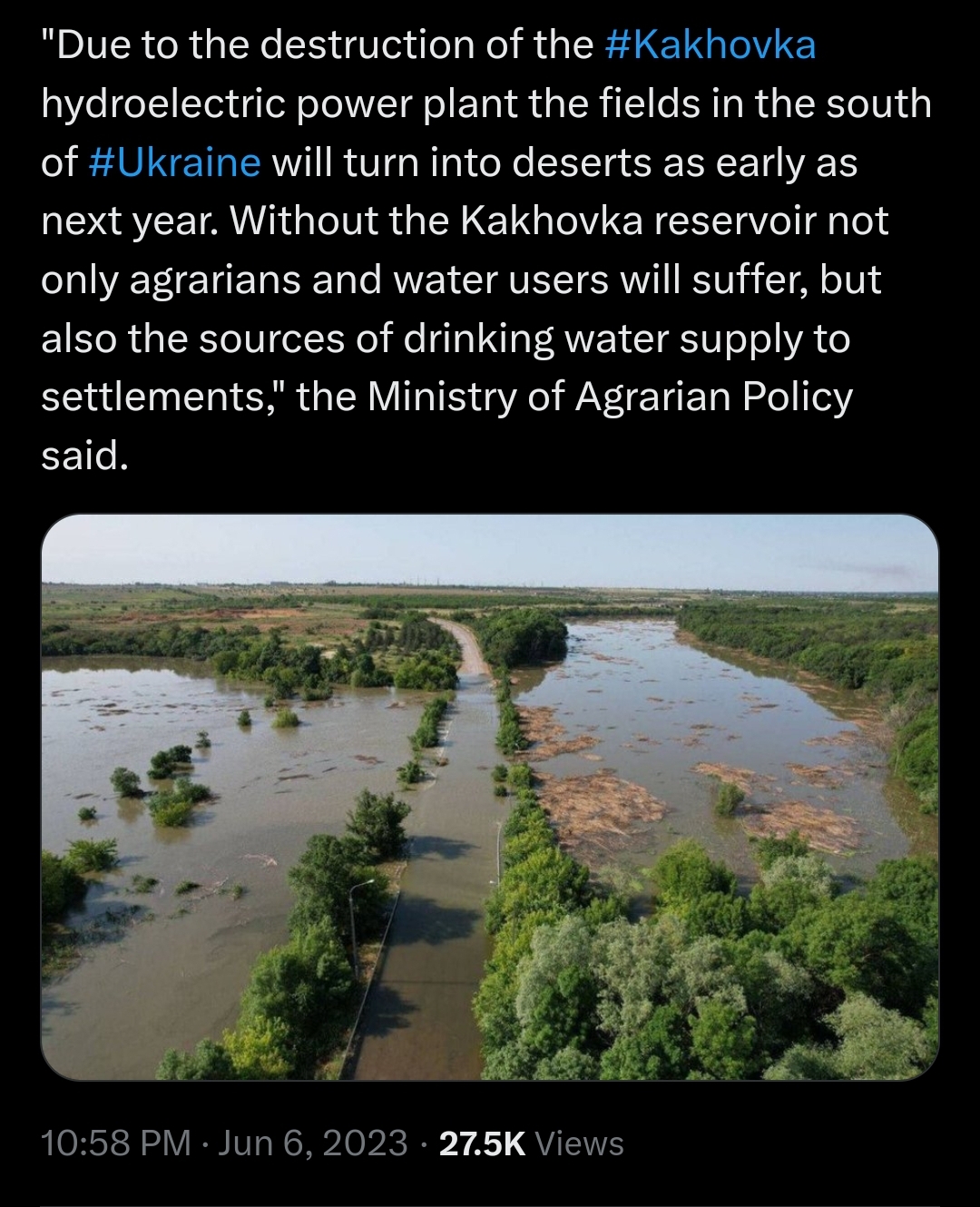Open the #Ukraine hashtag link

pyautogui.click(x=176, y=163)
